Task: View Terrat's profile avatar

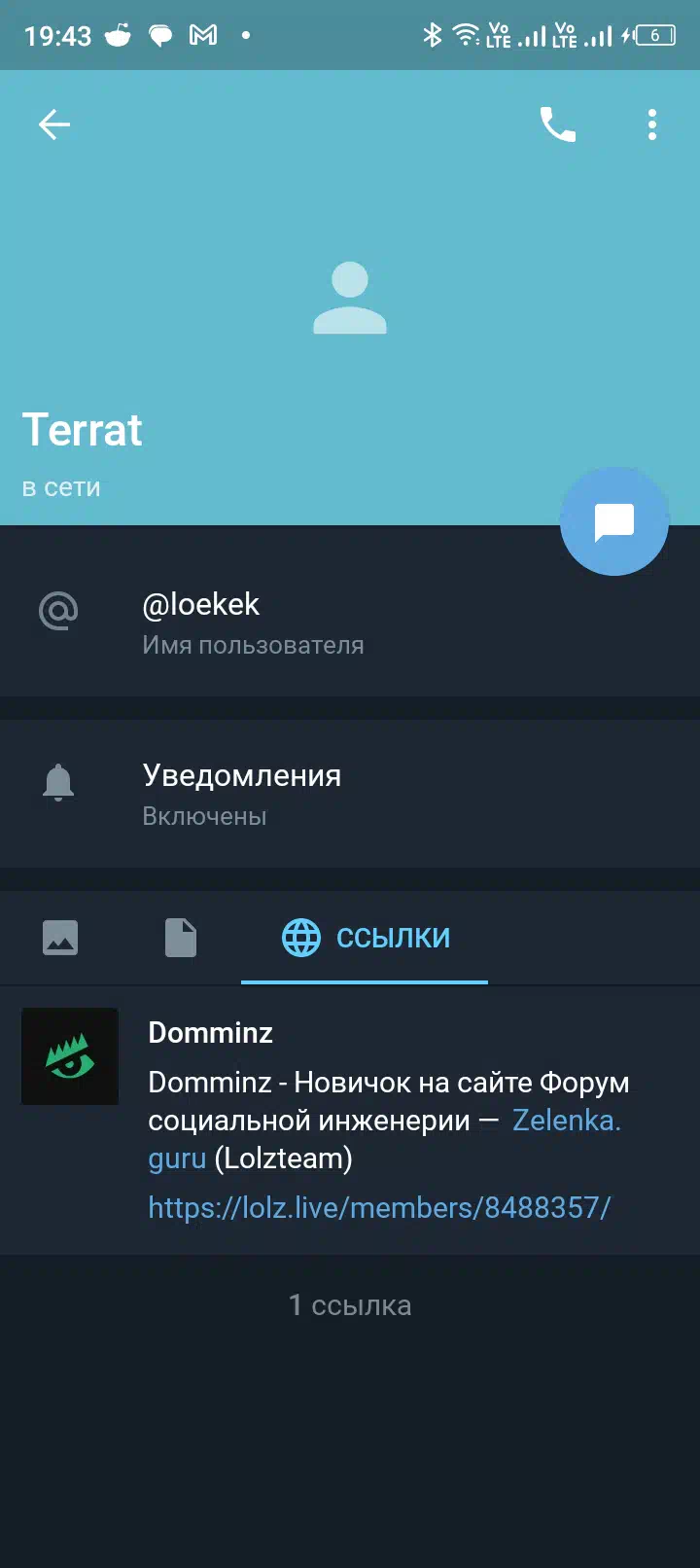Action: click(350, 298)
